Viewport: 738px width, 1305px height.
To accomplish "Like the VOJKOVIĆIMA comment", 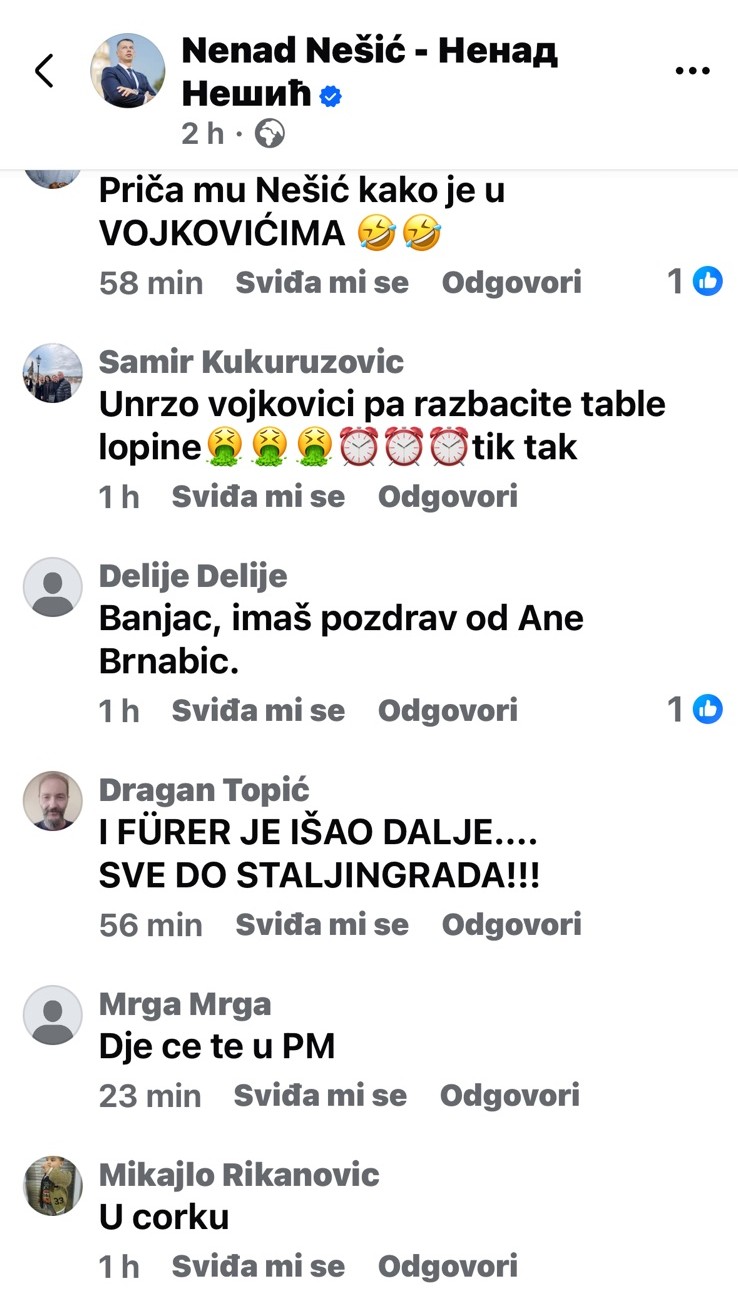I will [322, 282].
